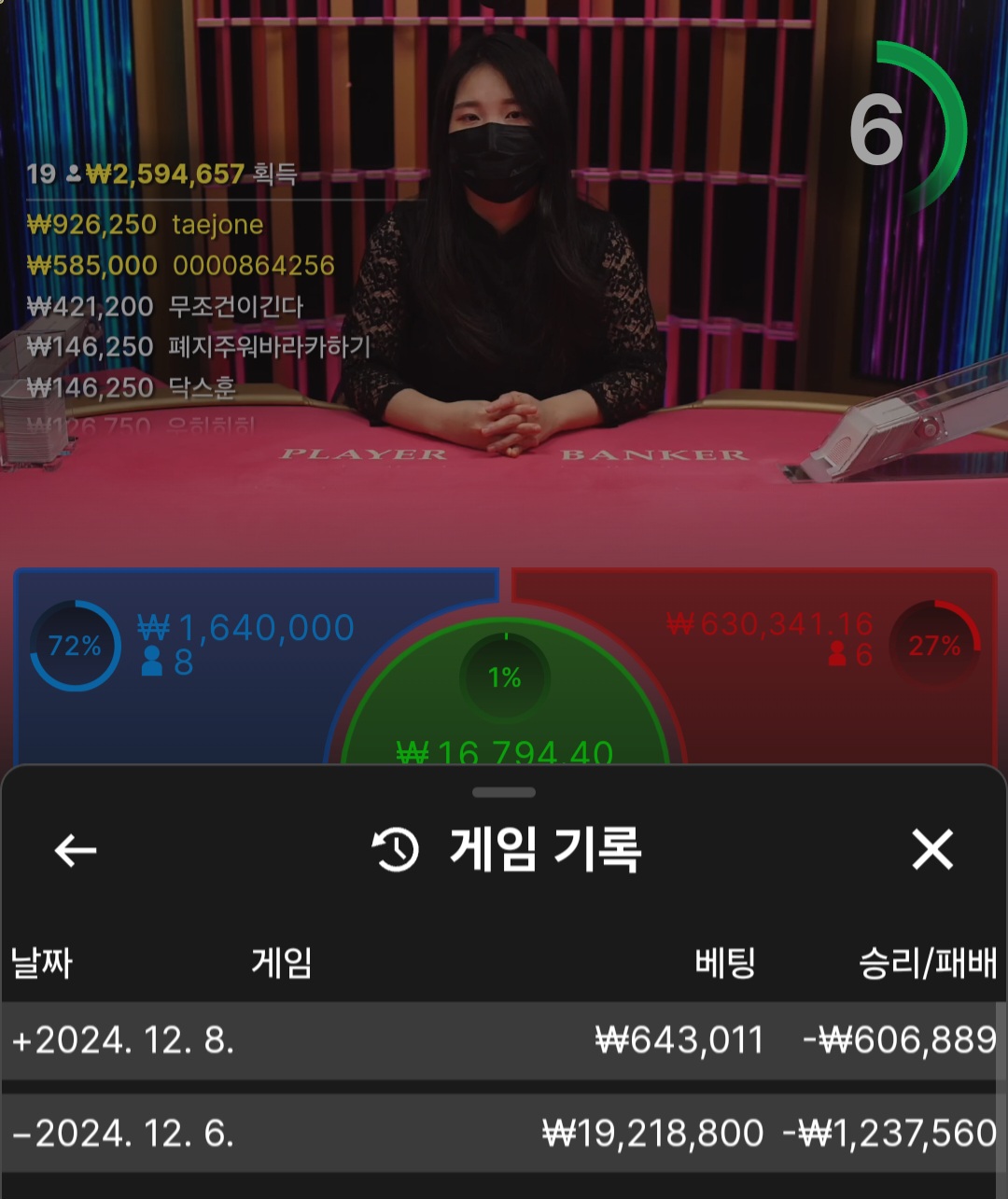The height and width of the screenshot is (1199, 1008).
Task: Tap the sheet's drag handle bar
Action: click(504, 792)
